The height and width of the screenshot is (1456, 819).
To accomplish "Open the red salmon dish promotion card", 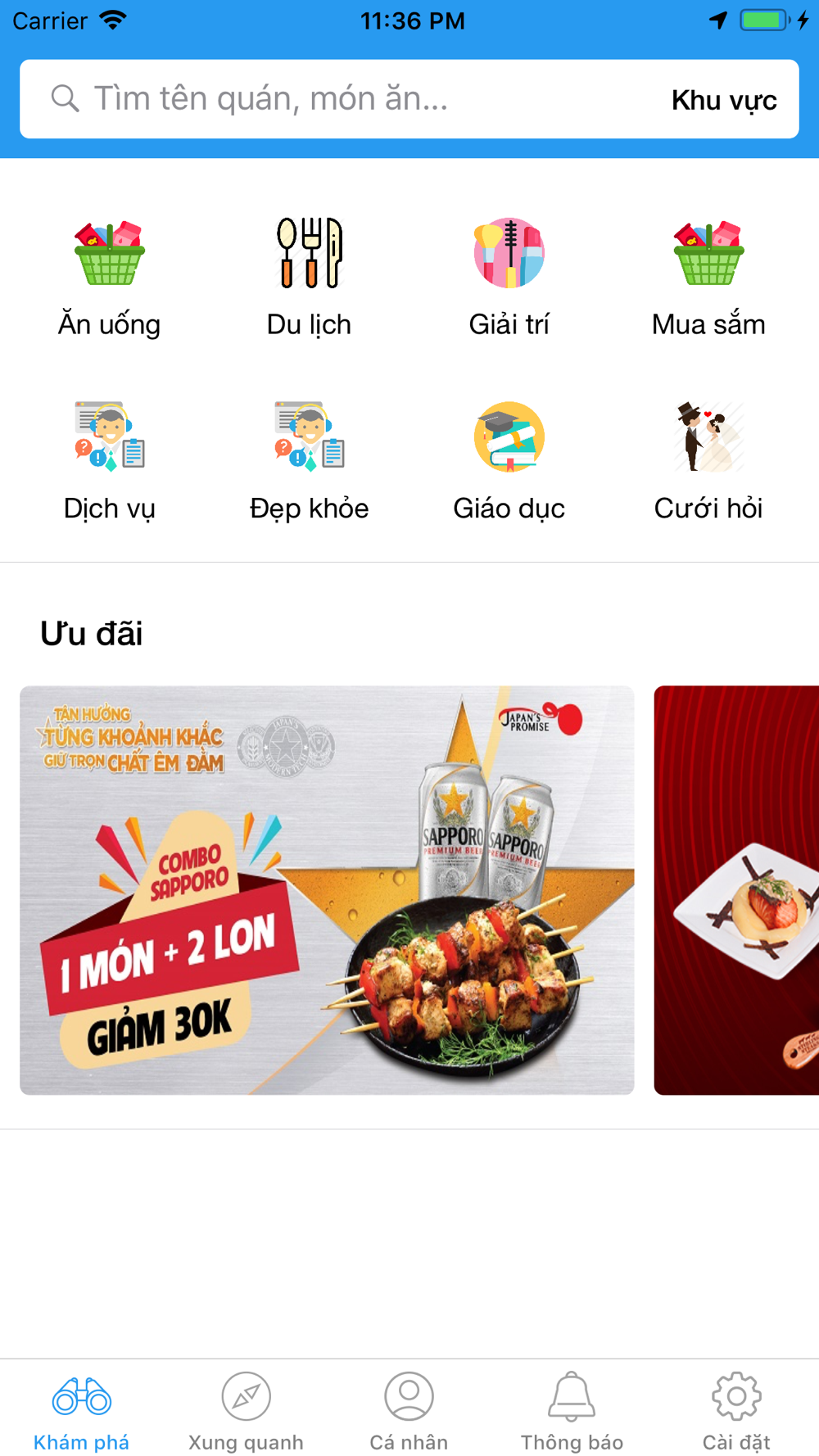I will pyautogui.click(x=737, y=890).
